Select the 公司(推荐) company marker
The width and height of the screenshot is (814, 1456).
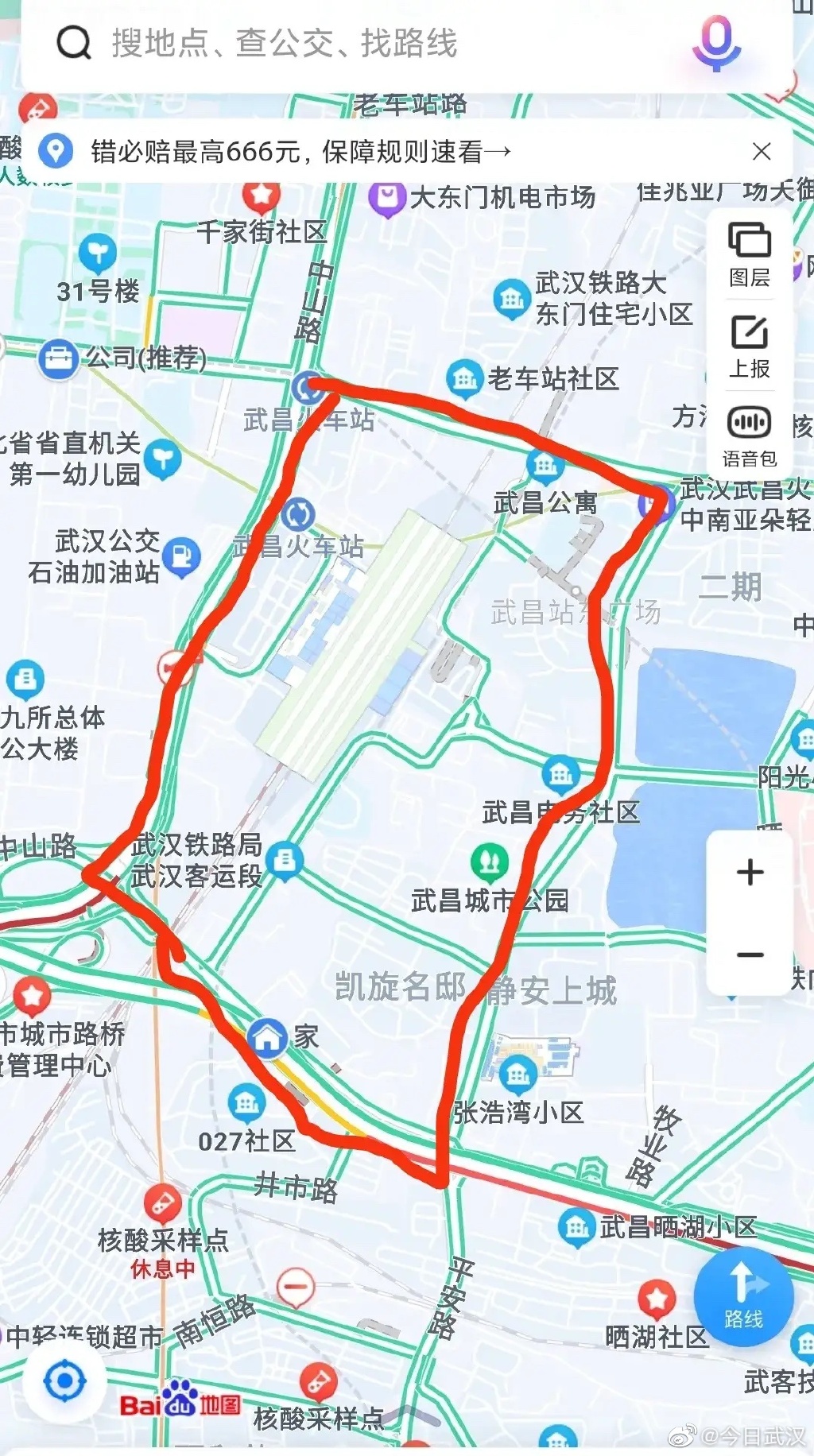click(x=58, y=359)
